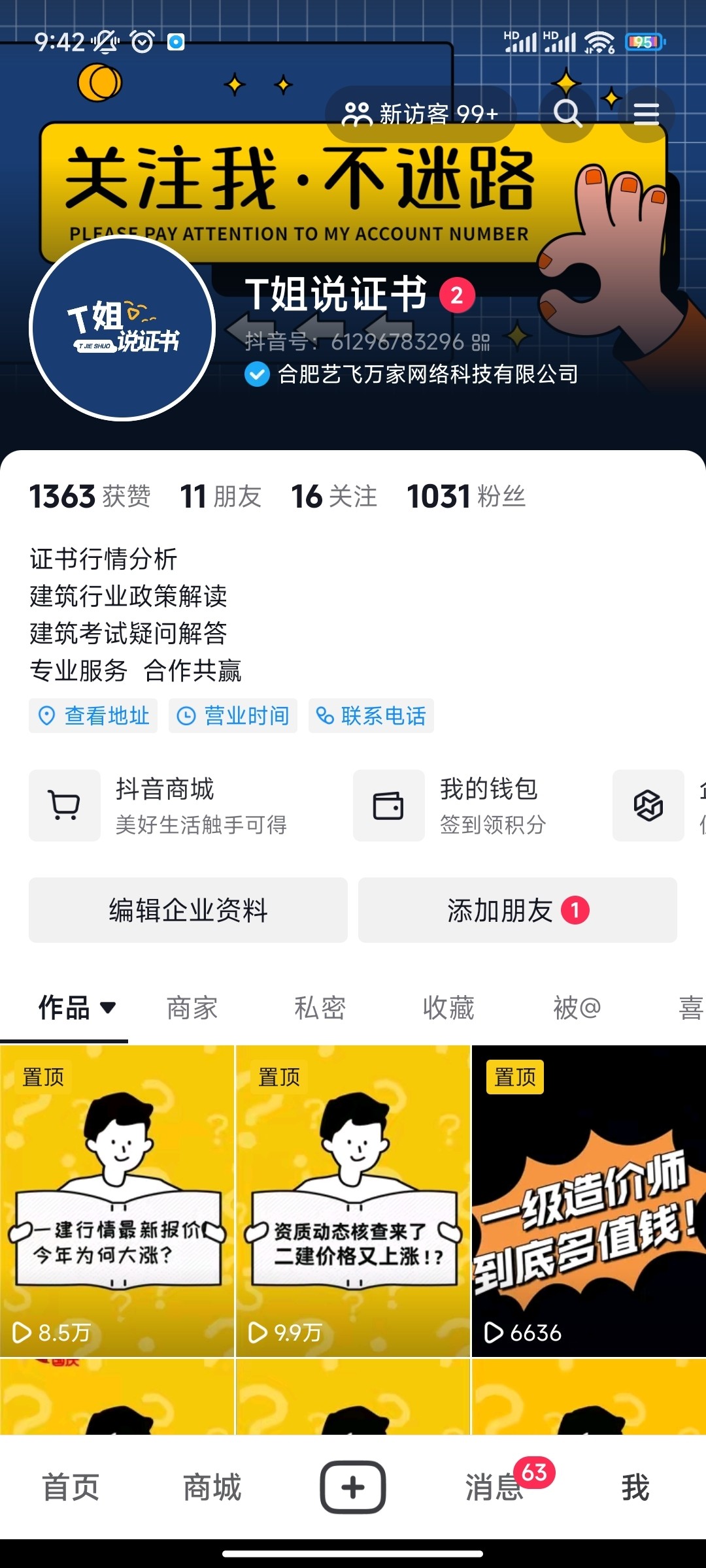
Task: Tap the 营业时间 chip
Action: 233,715
